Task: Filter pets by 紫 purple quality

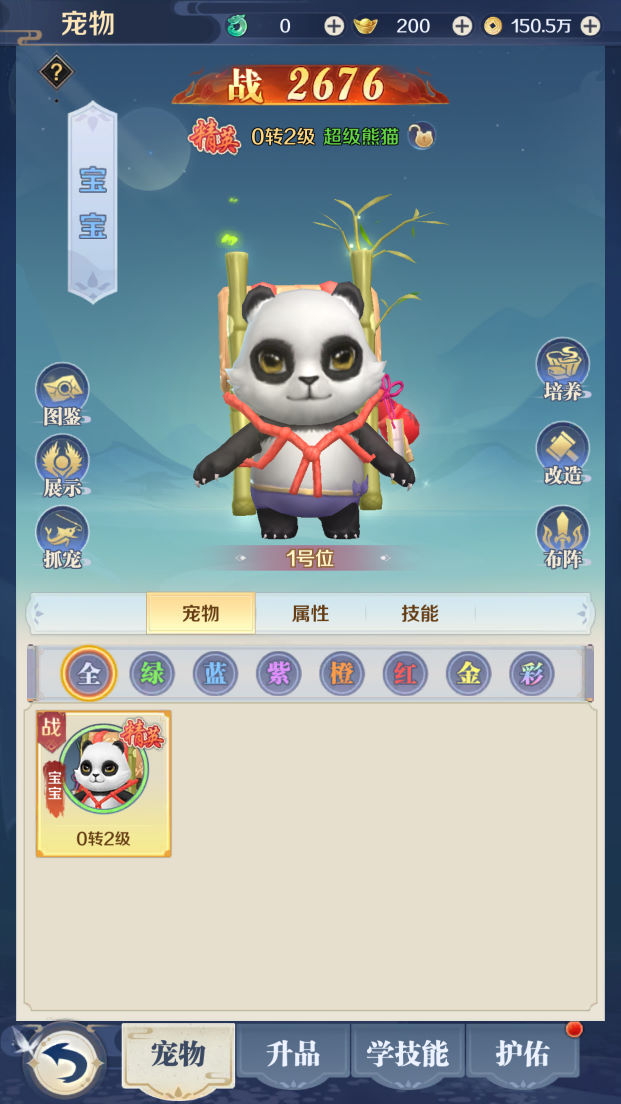Action: pos(278,674)
